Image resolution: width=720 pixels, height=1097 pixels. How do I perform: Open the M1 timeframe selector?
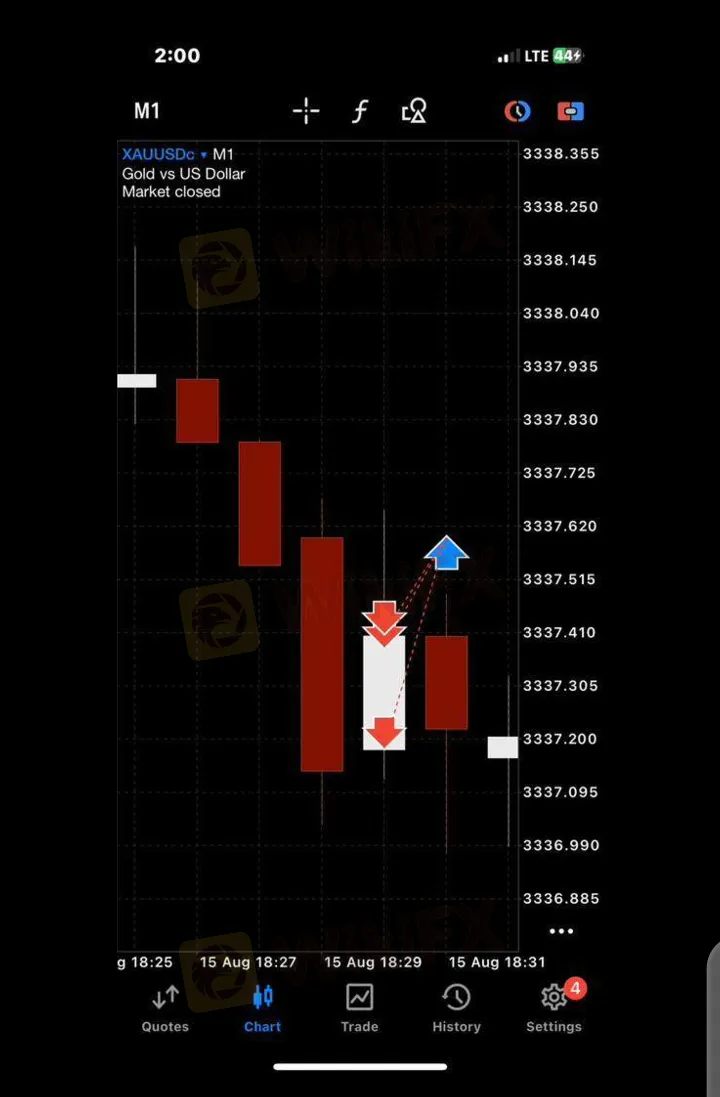pos(147,111)
